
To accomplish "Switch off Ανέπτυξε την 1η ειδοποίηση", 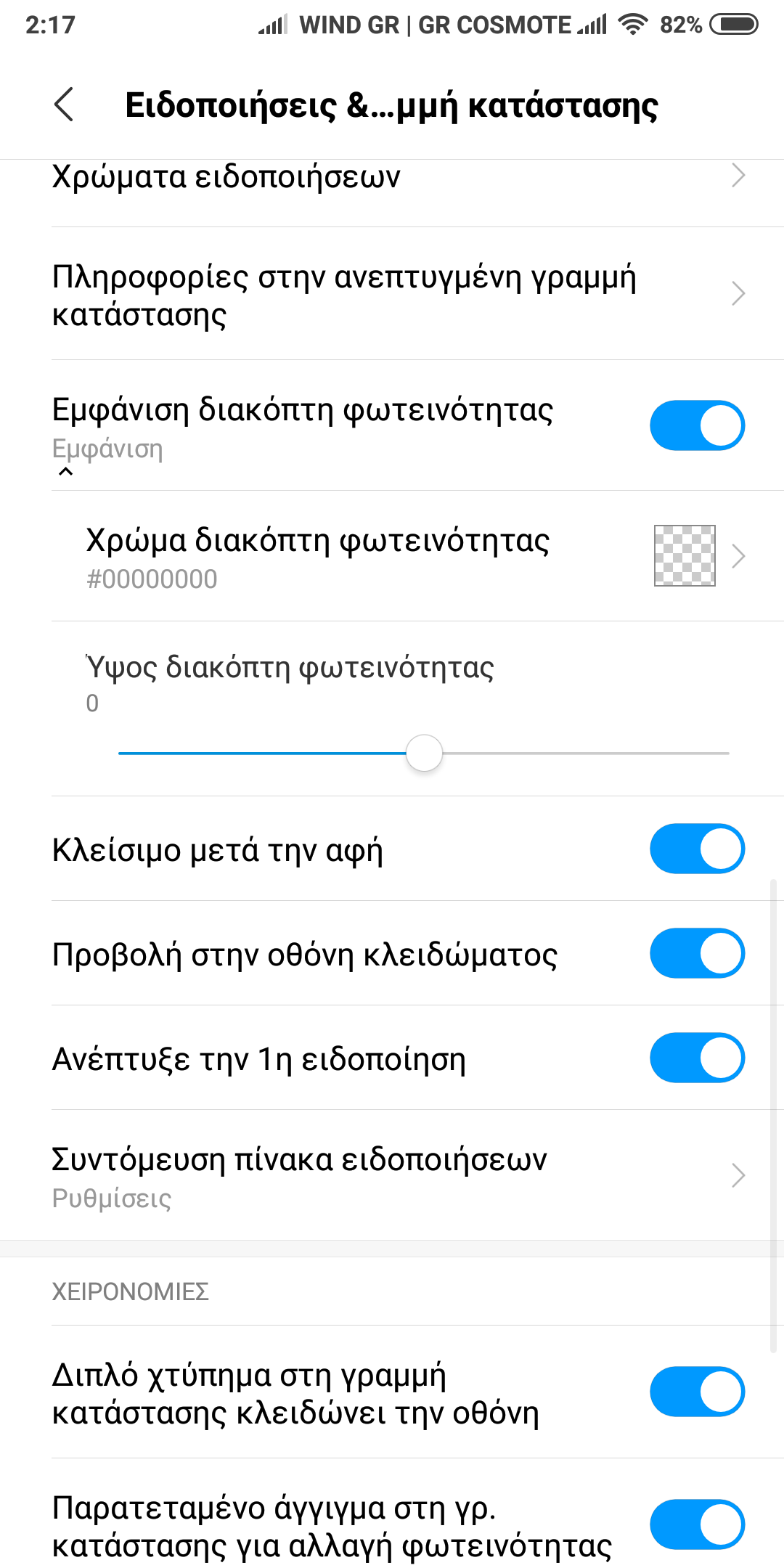I will pos(697,1058).
